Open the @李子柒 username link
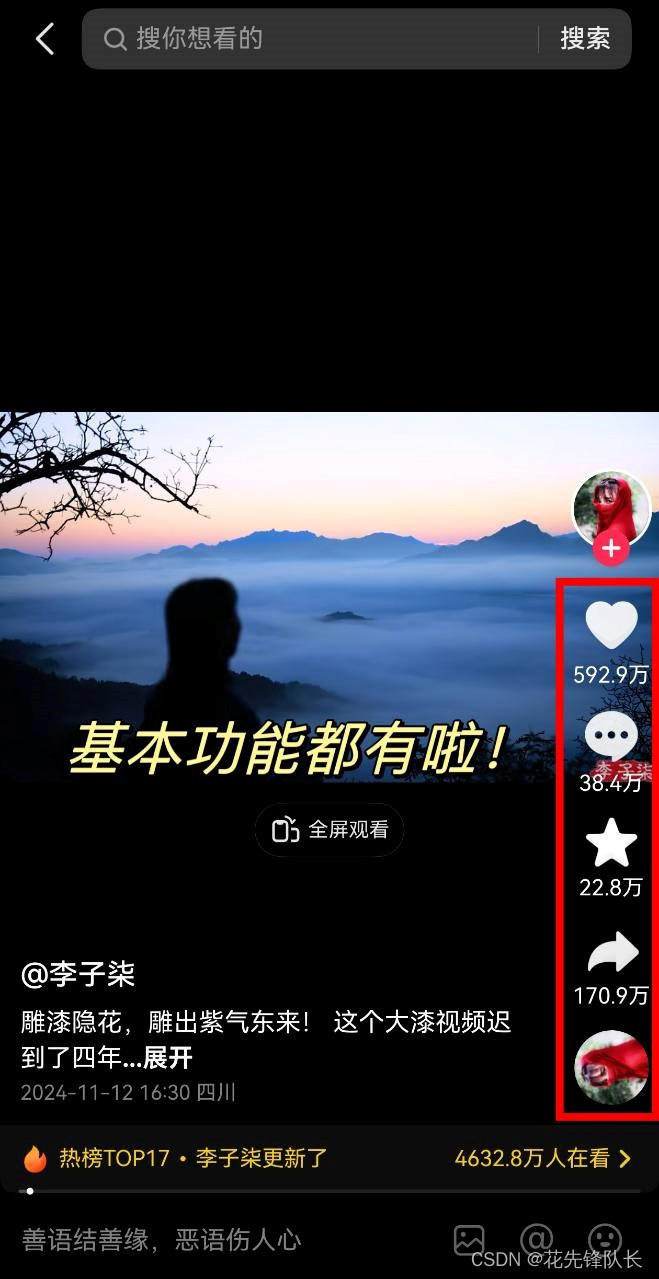Image resolution: width=659 pixels, height=1279 pixels. click(78, 974)
